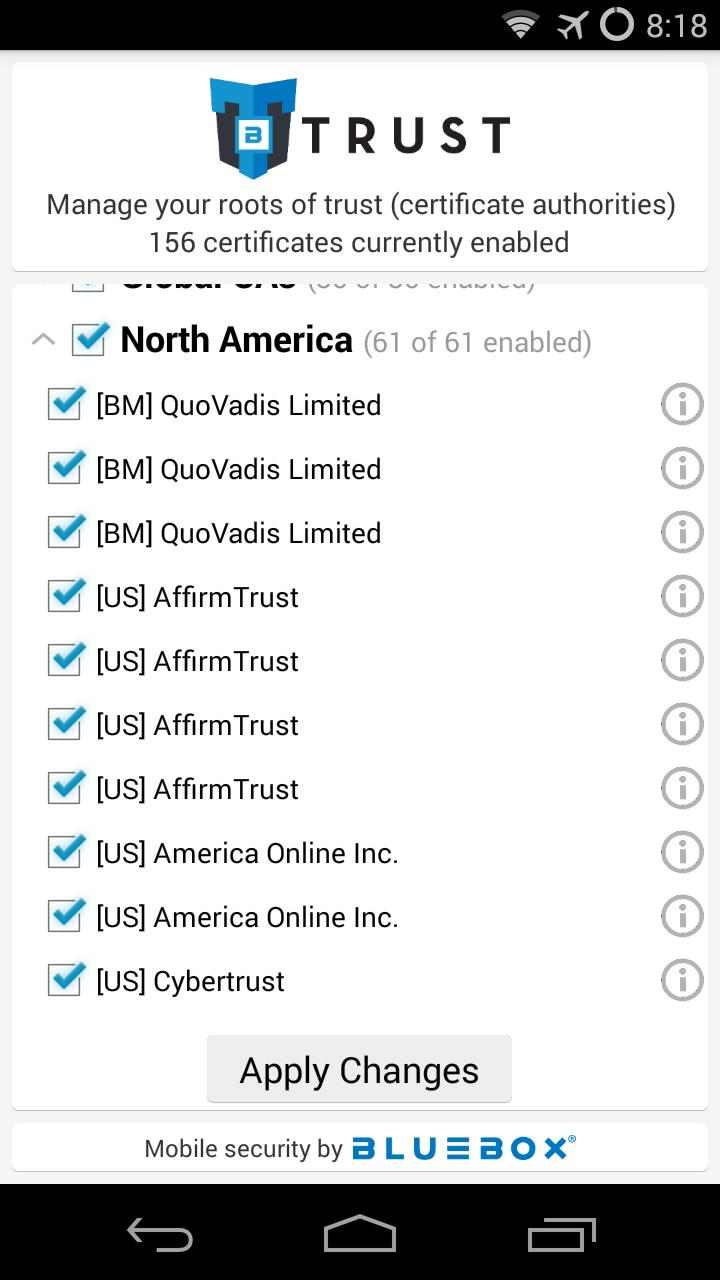
Task: Disable the Cybertrust certificate checkbox
Action: [x=64, y=980]
